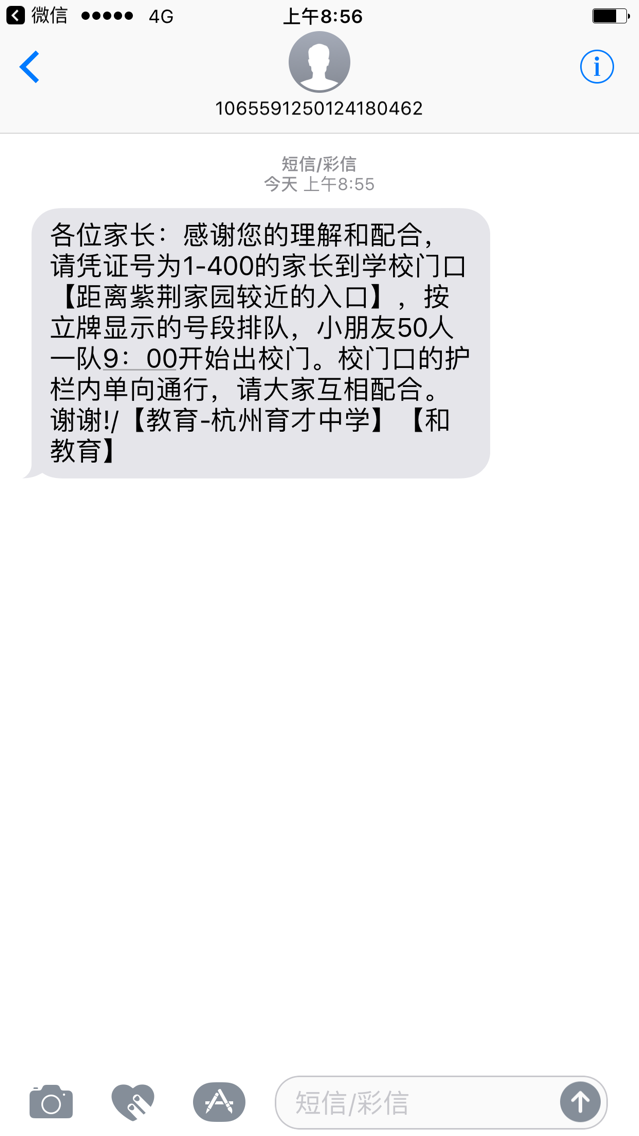Open the iMessage App Store drawer

tap(219, 1102)
